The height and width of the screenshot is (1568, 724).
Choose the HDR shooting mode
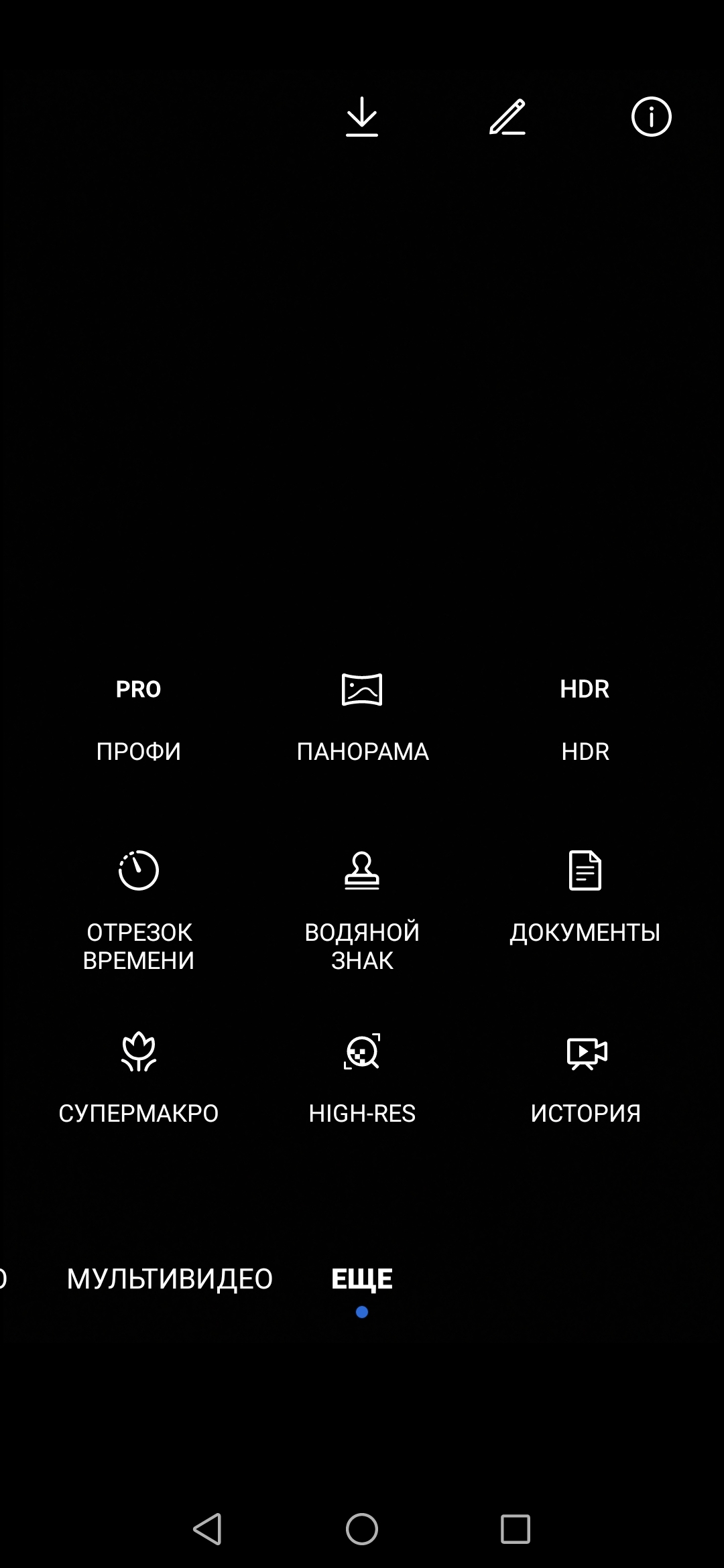point(585,717)
